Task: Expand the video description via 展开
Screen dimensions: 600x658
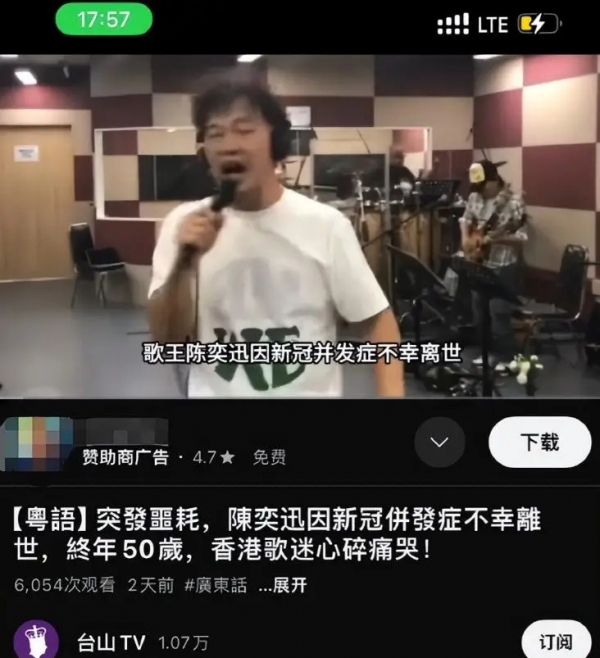Action: coord(285,585)
